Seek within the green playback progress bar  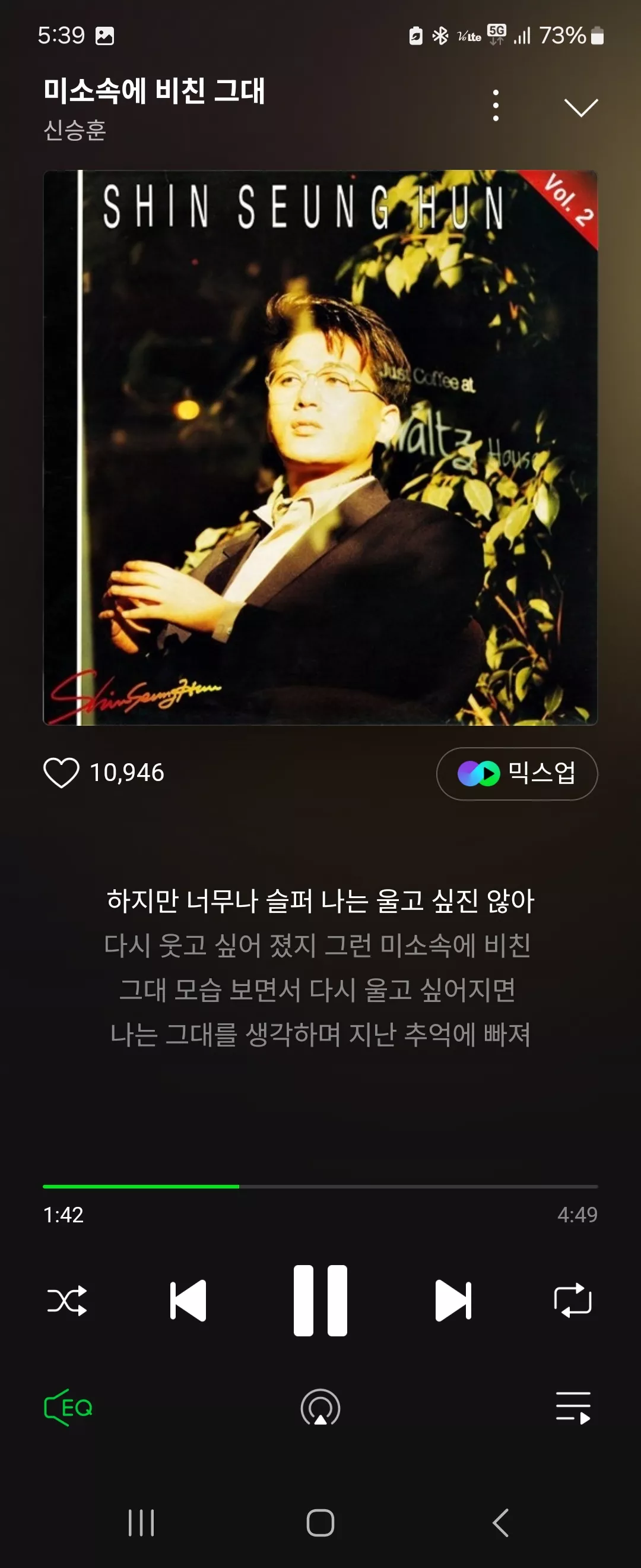(x=320, y=1186)
